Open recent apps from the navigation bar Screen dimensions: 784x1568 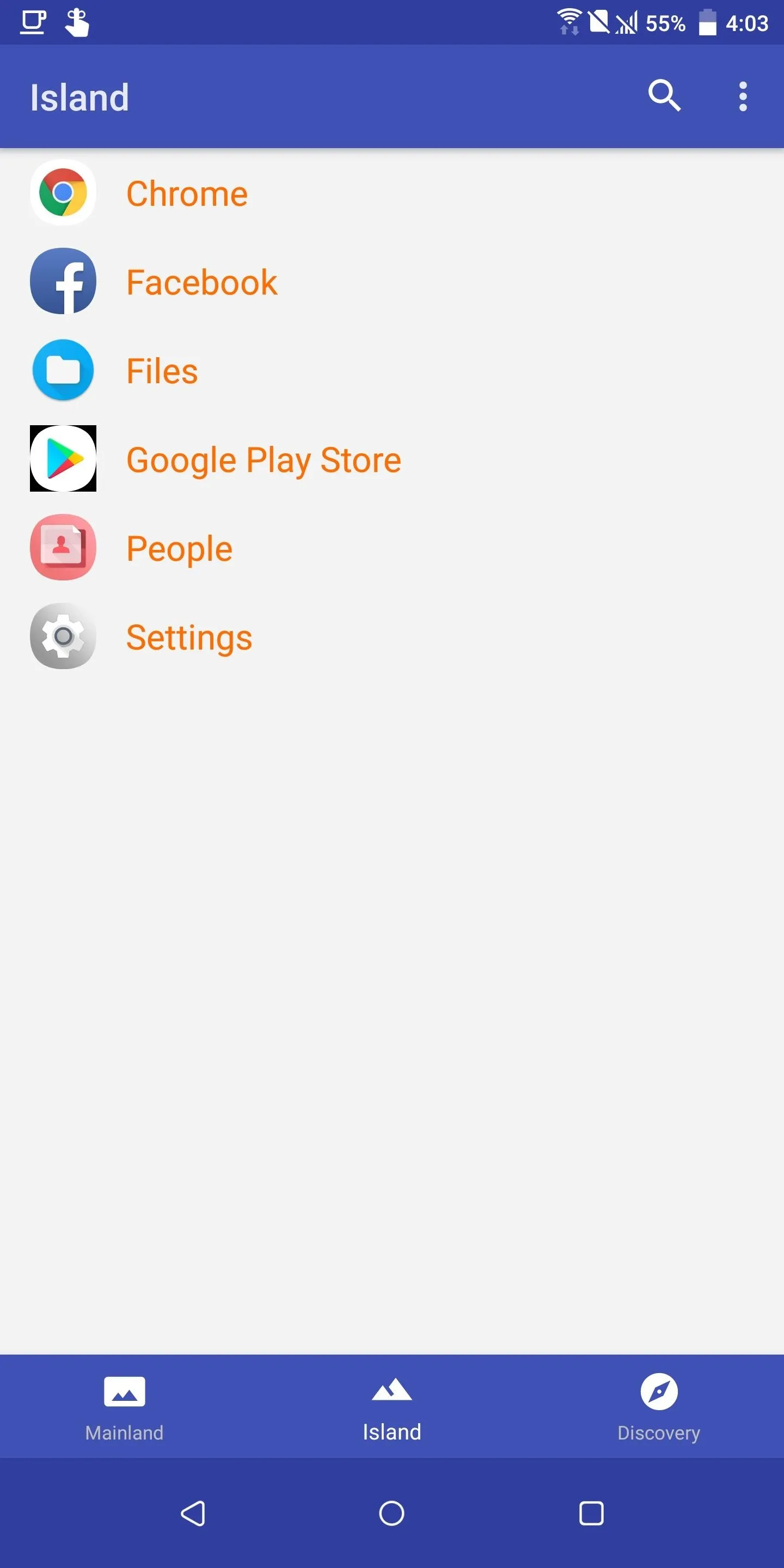click(x=591, y=1513)
